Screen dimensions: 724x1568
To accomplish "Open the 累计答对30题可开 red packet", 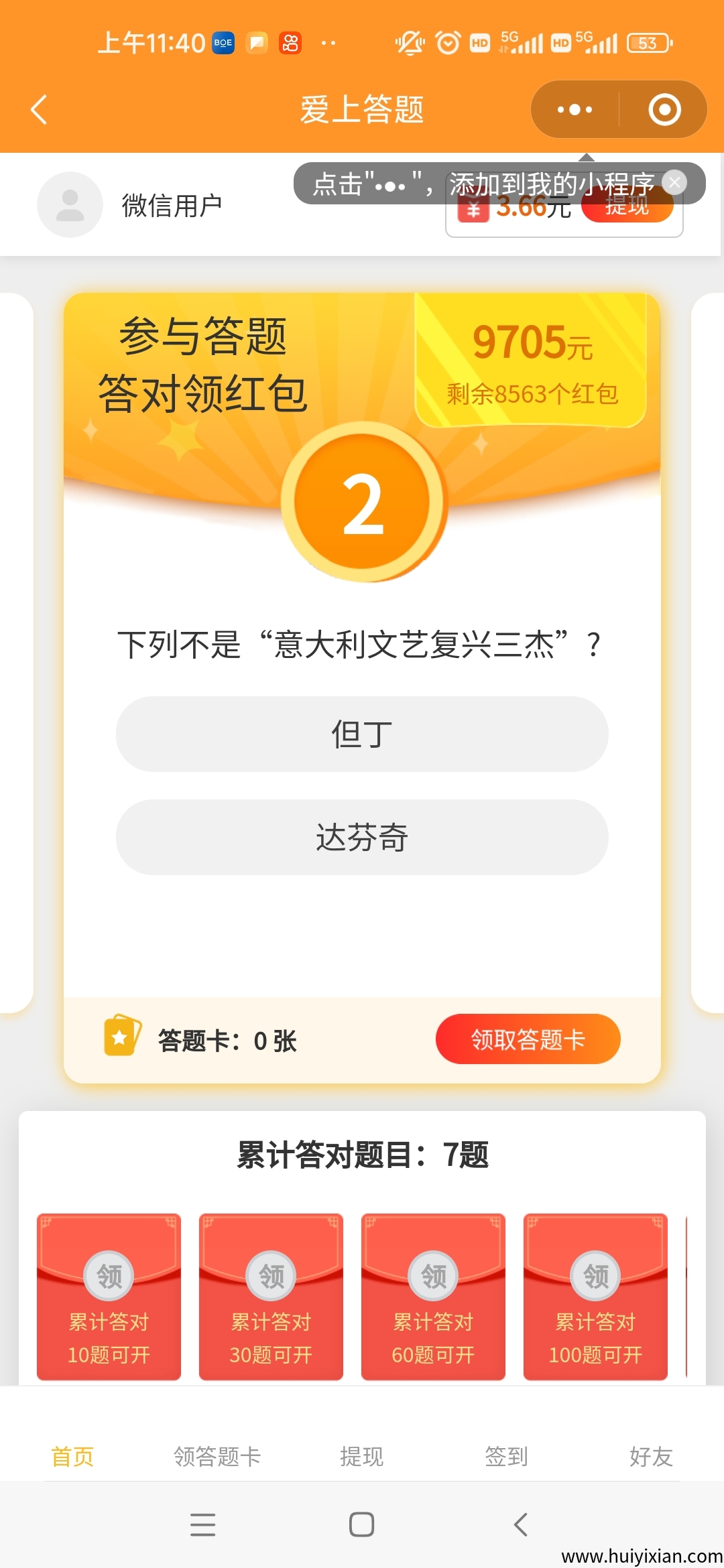I will point(271,1297).
